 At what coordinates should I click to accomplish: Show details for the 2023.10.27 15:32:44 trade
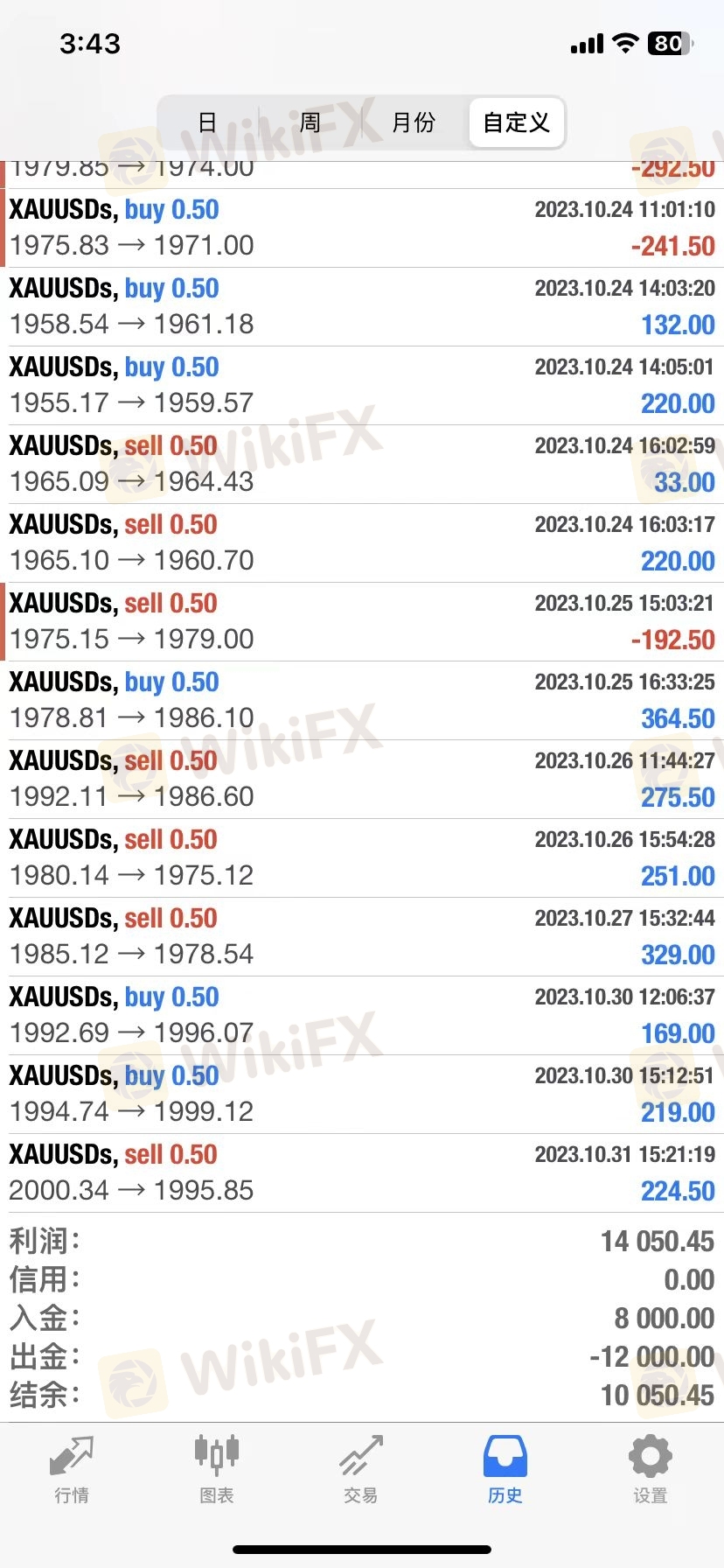[x=362, y=937]
